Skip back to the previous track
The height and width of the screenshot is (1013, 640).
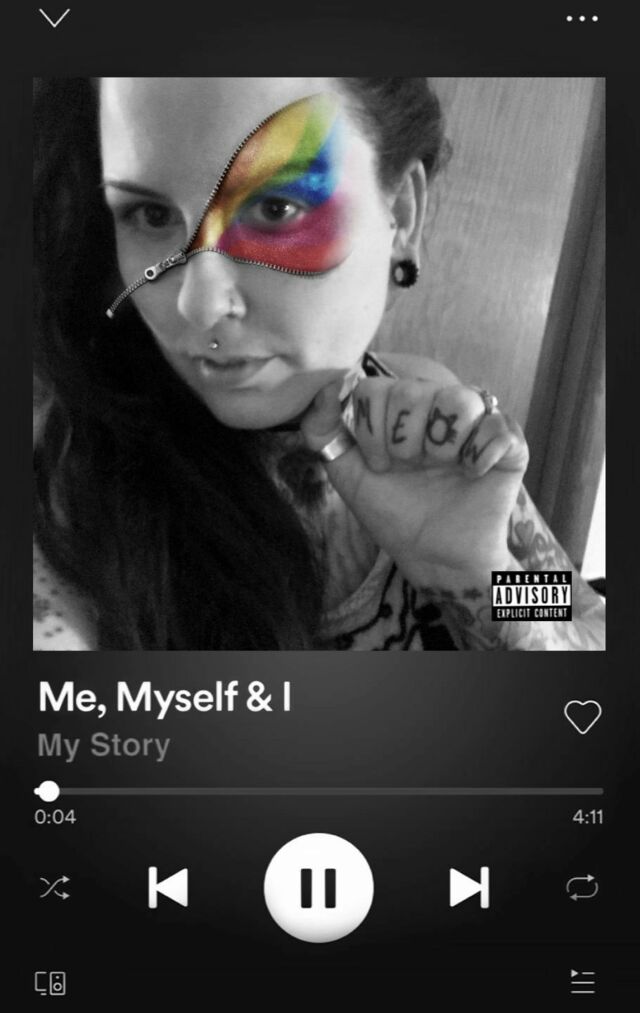168,887
